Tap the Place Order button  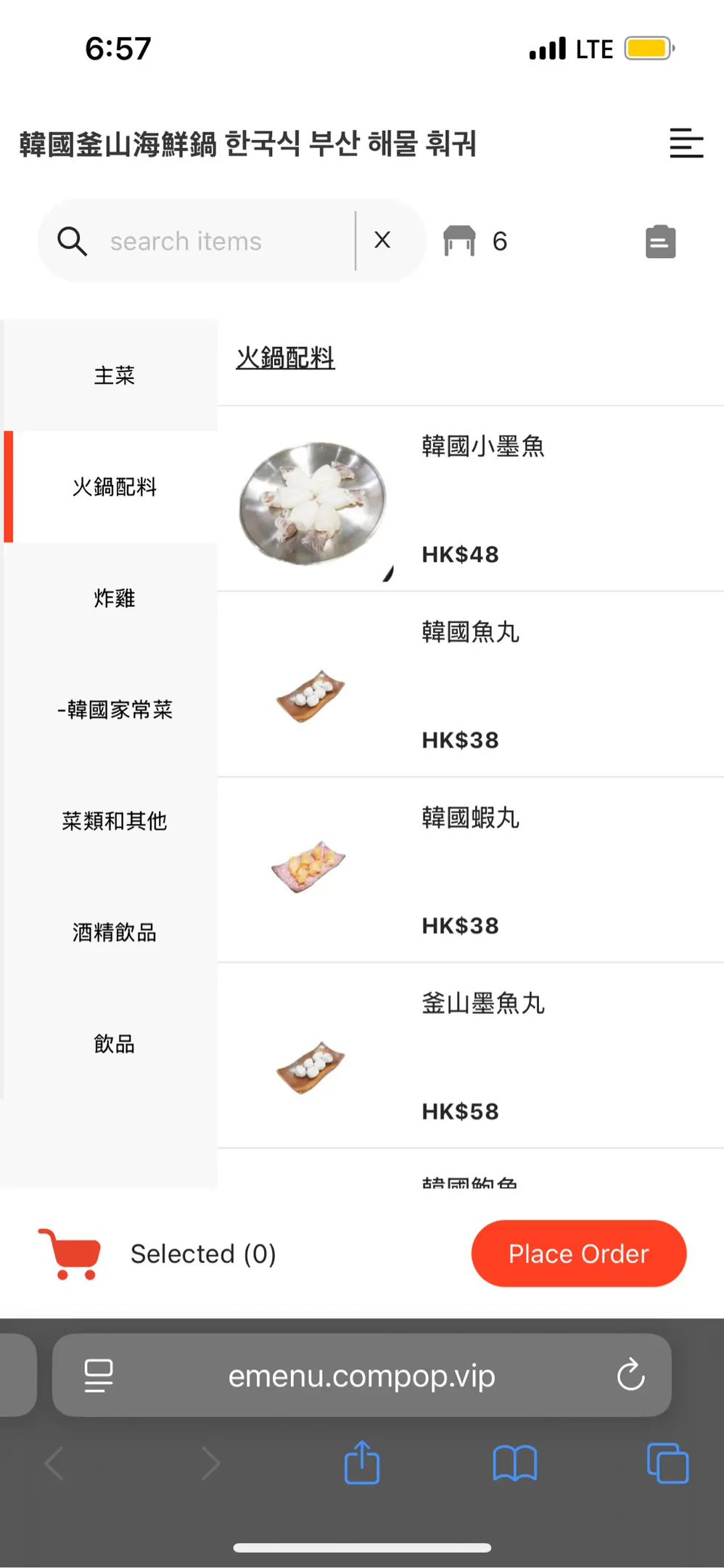point(578,1254)
